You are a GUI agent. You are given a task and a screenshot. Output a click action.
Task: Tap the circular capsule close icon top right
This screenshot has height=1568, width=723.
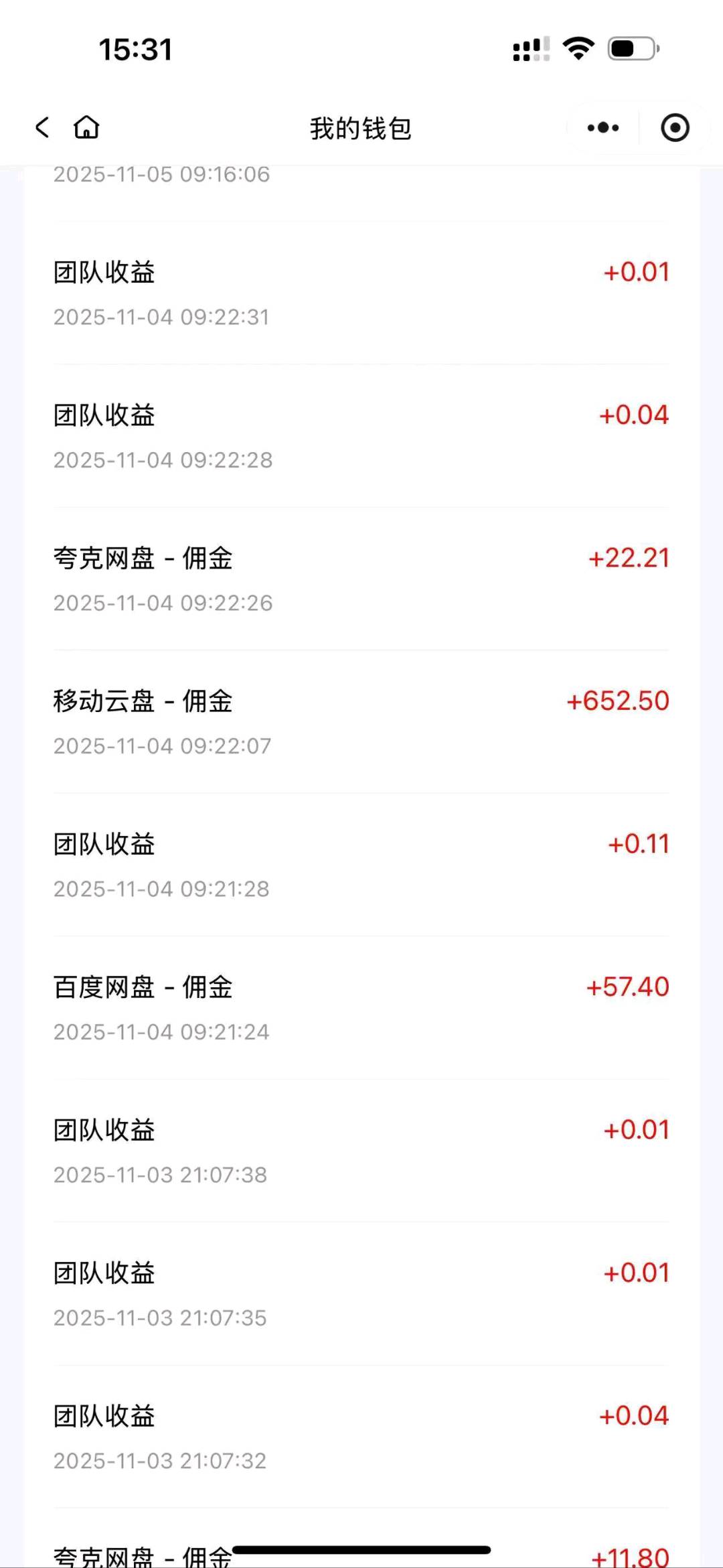tap(675, 127)
